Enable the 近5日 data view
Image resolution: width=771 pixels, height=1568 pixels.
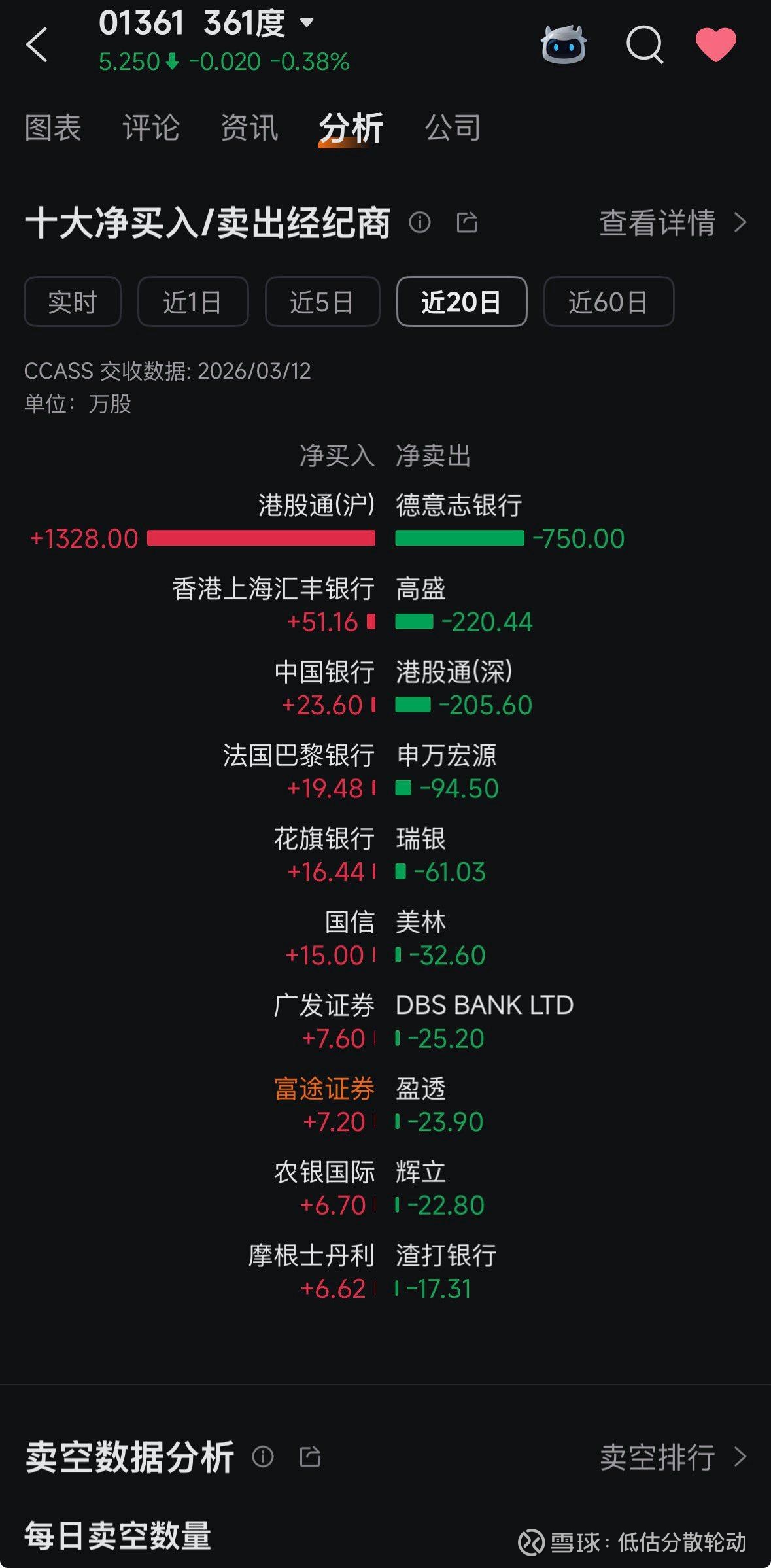coord(322,302)
